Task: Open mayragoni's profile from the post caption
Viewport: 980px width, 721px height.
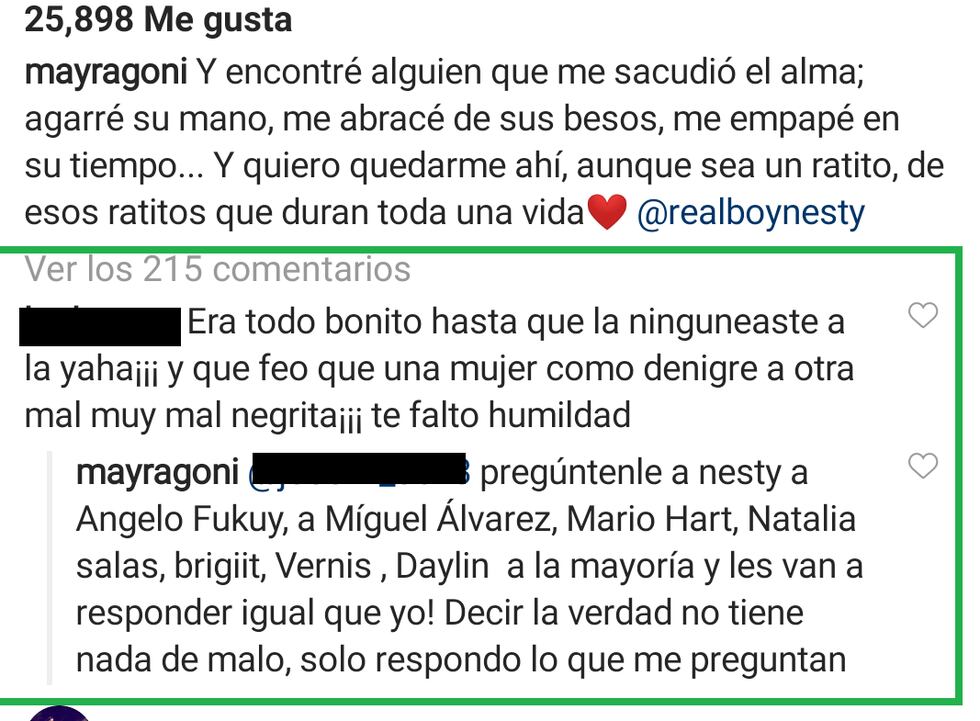Action: tap(105, 73)
